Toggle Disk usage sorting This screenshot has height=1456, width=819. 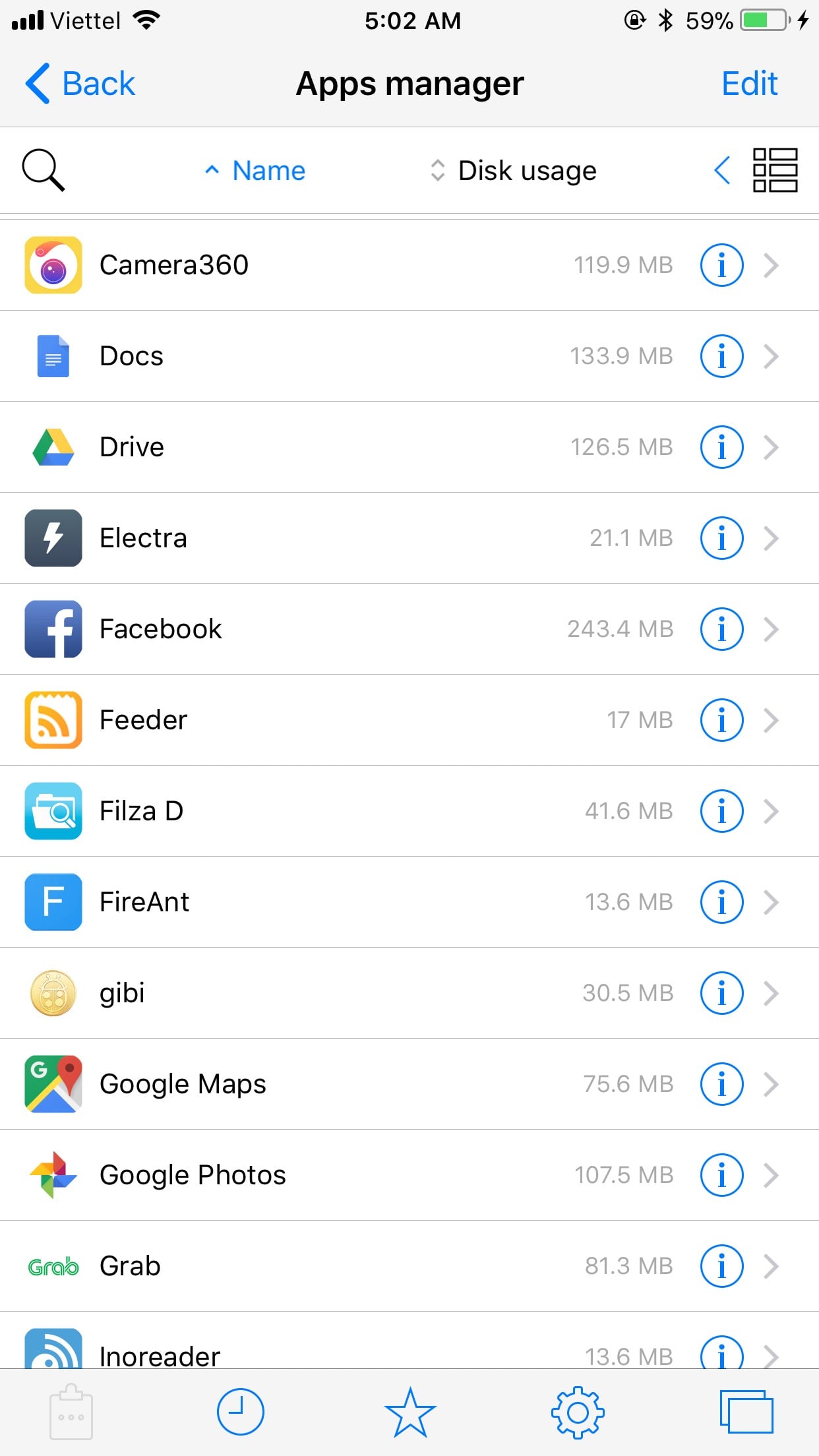pyautogui.click(x=437, y=170)
